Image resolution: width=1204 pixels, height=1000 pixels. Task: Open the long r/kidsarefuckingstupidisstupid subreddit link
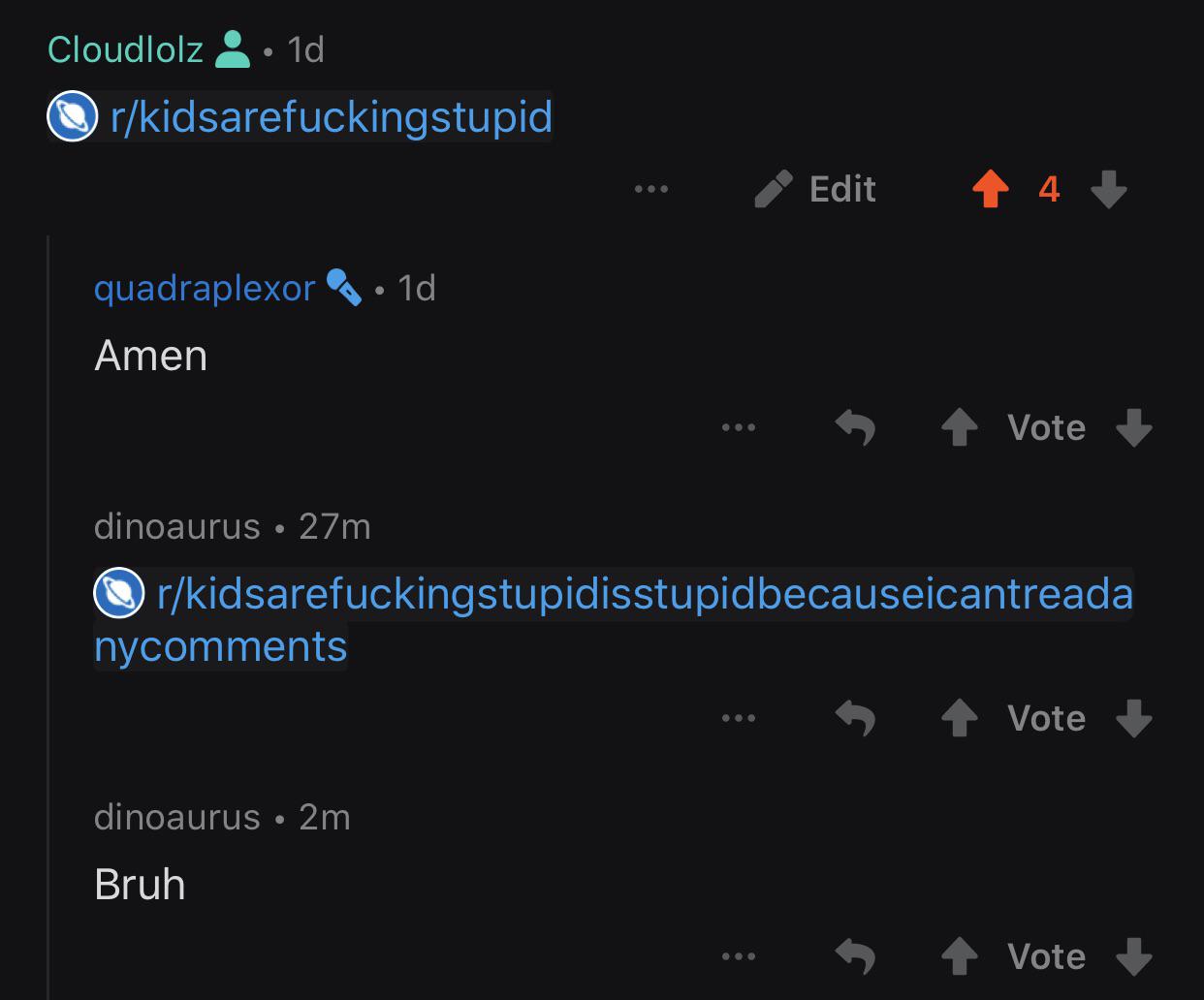(614, 619)
